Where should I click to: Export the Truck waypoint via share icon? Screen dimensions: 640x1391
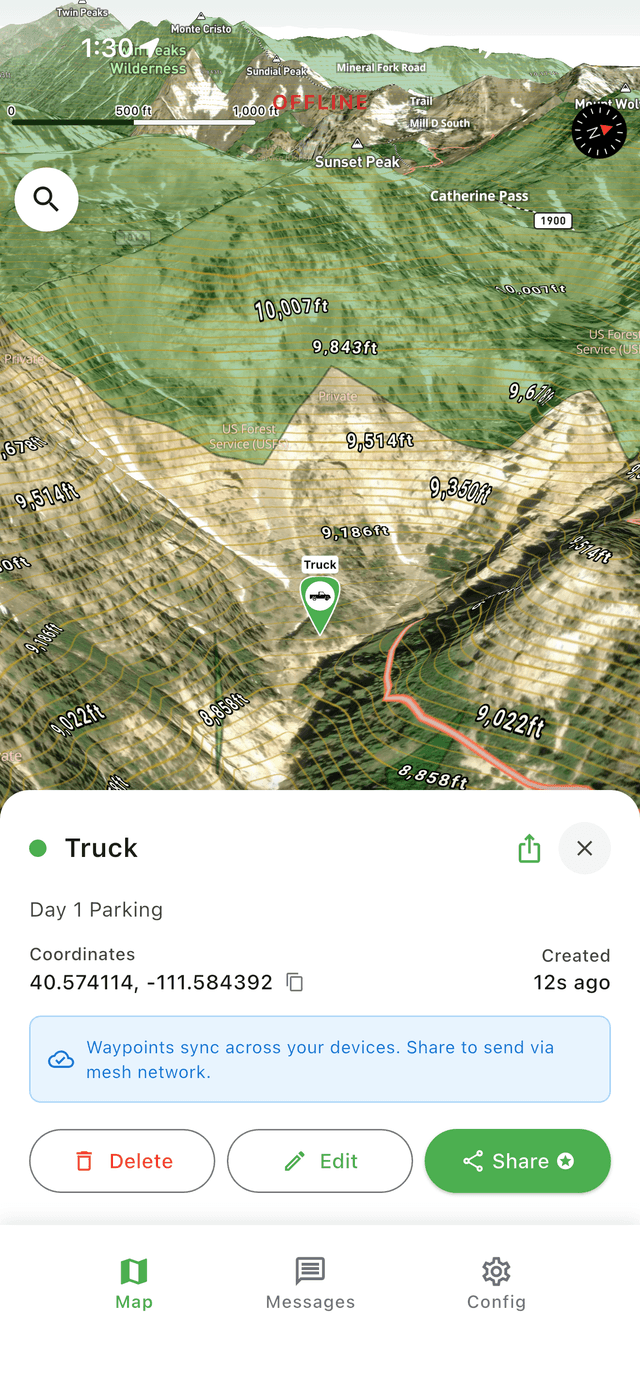[x=529, y=849]
